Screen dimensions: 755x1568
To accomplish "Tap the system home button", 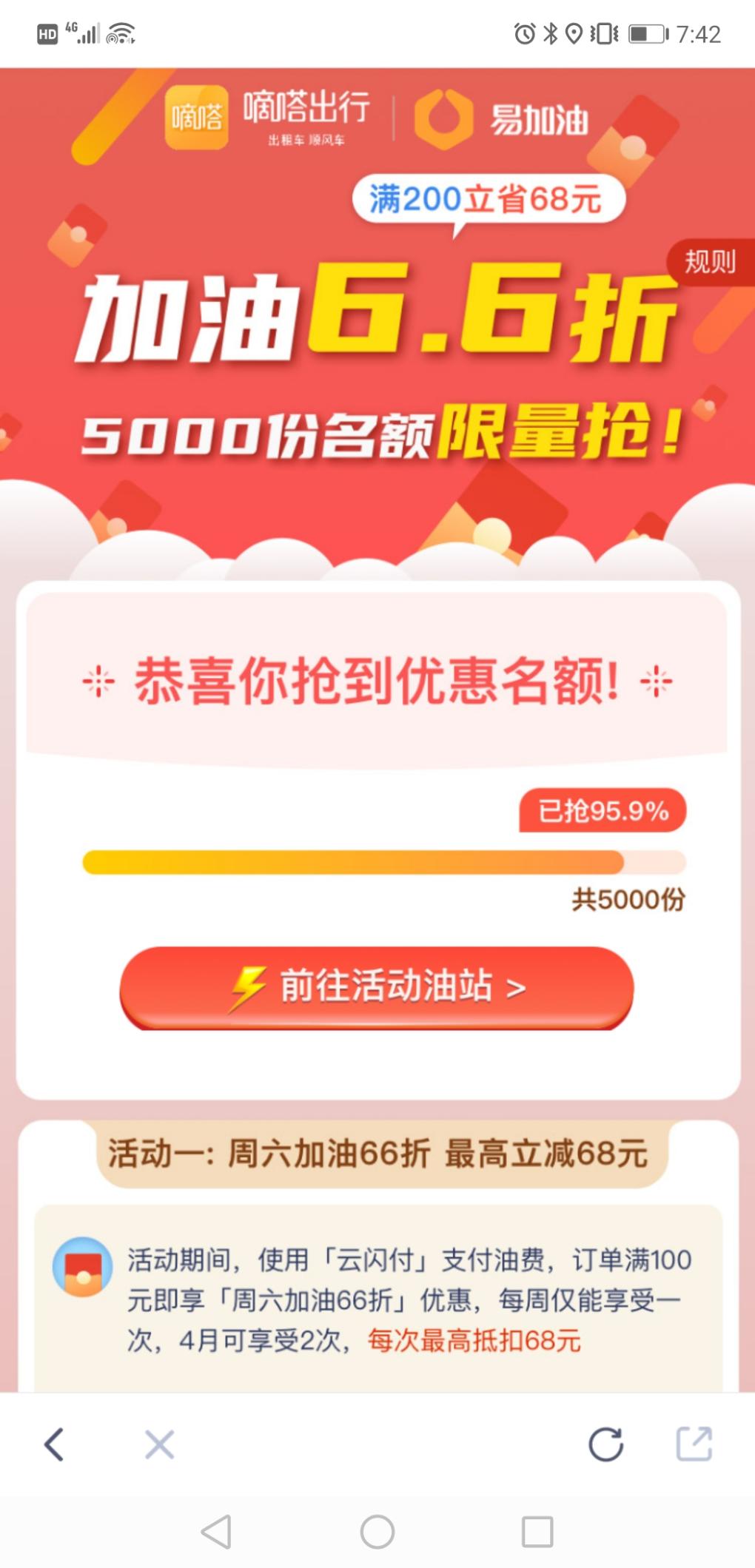I will point(377,1531).
